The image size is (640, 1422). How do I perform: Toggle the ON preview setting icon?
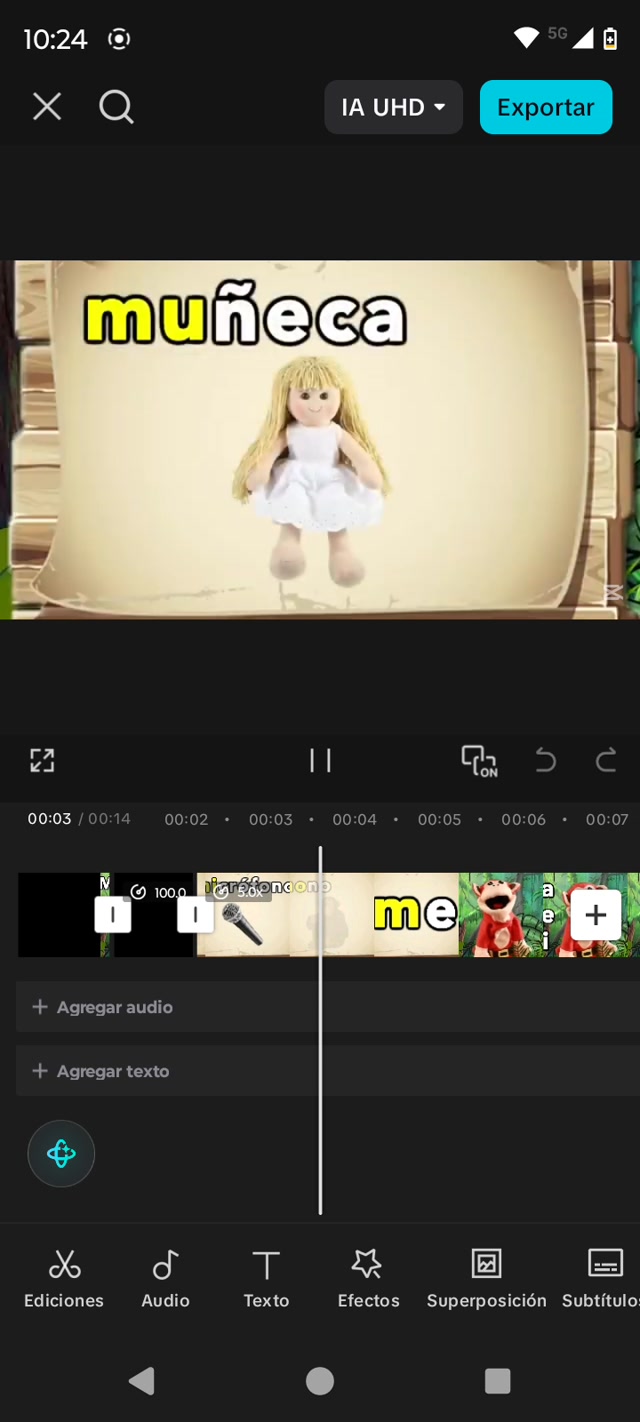479,761
